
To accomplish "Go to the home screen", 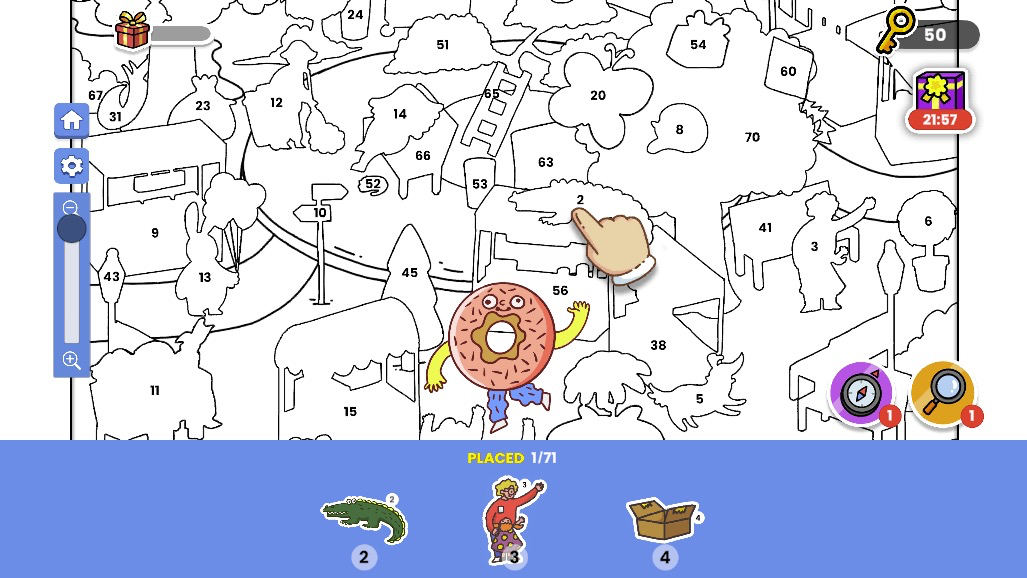I will [71, 120].
